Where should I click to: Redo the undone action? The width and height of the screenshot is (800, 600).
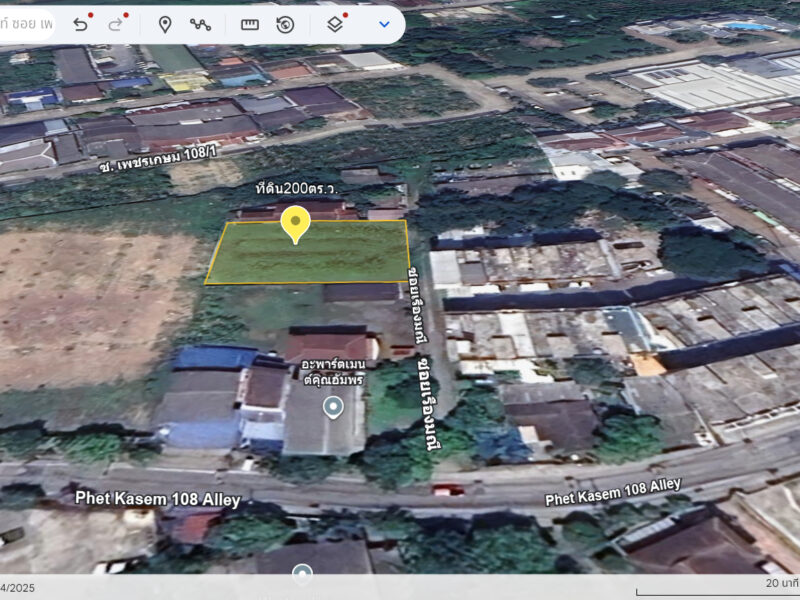[115, 24]
